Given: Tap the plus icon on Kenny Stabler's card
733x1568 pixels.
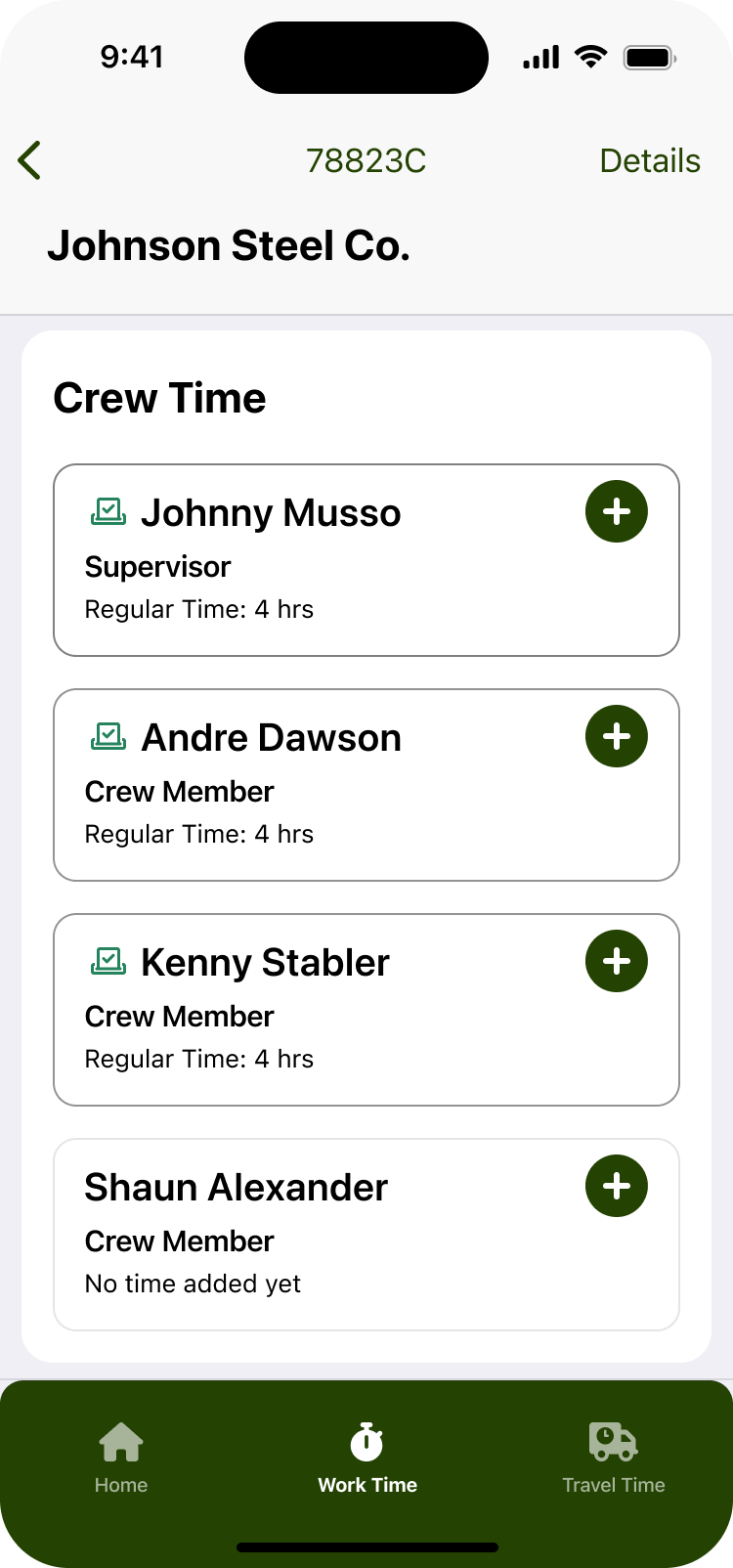Looking at the screenshot, I should coord(616,961).
